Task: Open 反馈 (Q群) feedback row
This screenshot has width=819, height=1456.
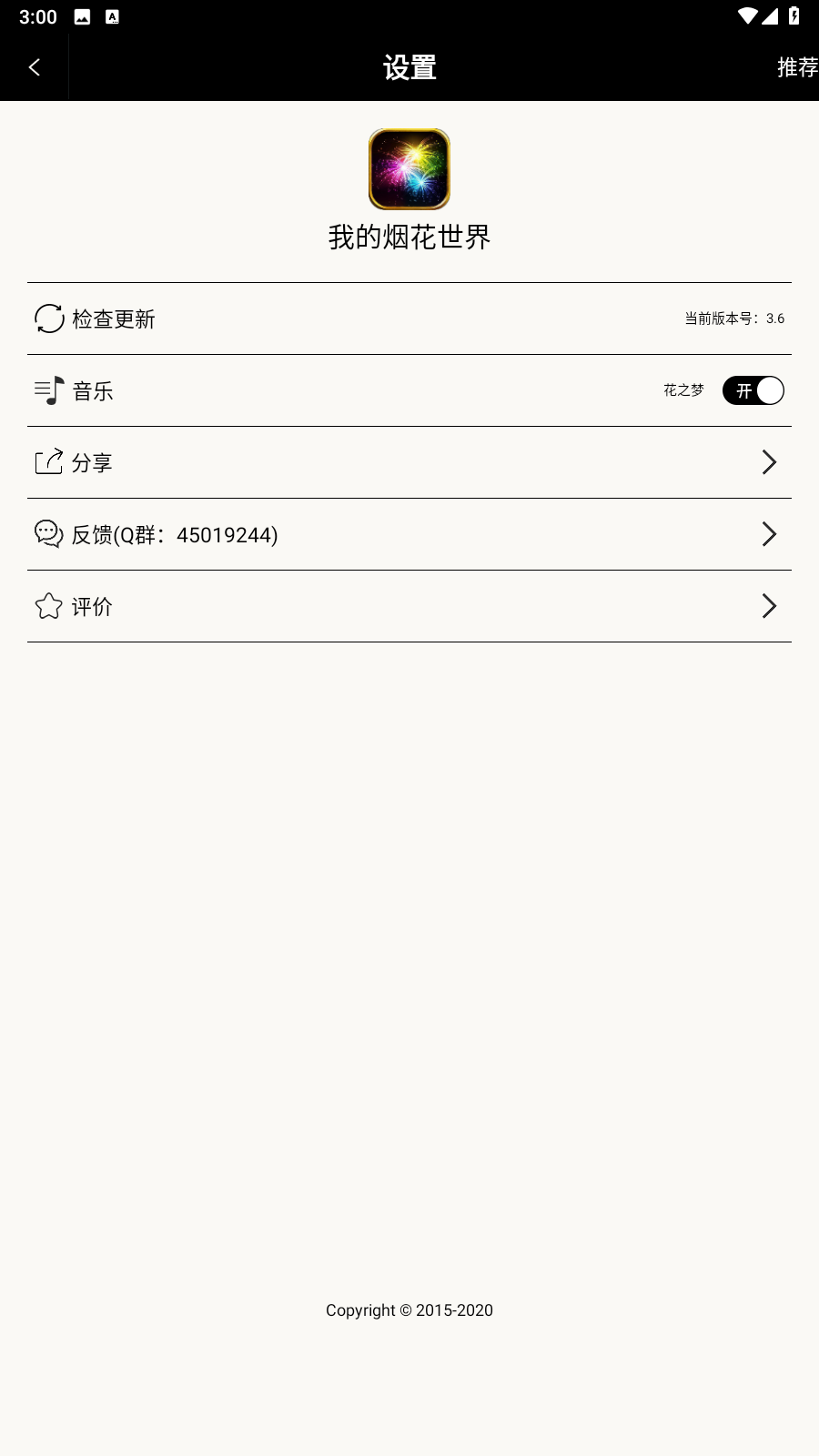Action: pos(409,534)
